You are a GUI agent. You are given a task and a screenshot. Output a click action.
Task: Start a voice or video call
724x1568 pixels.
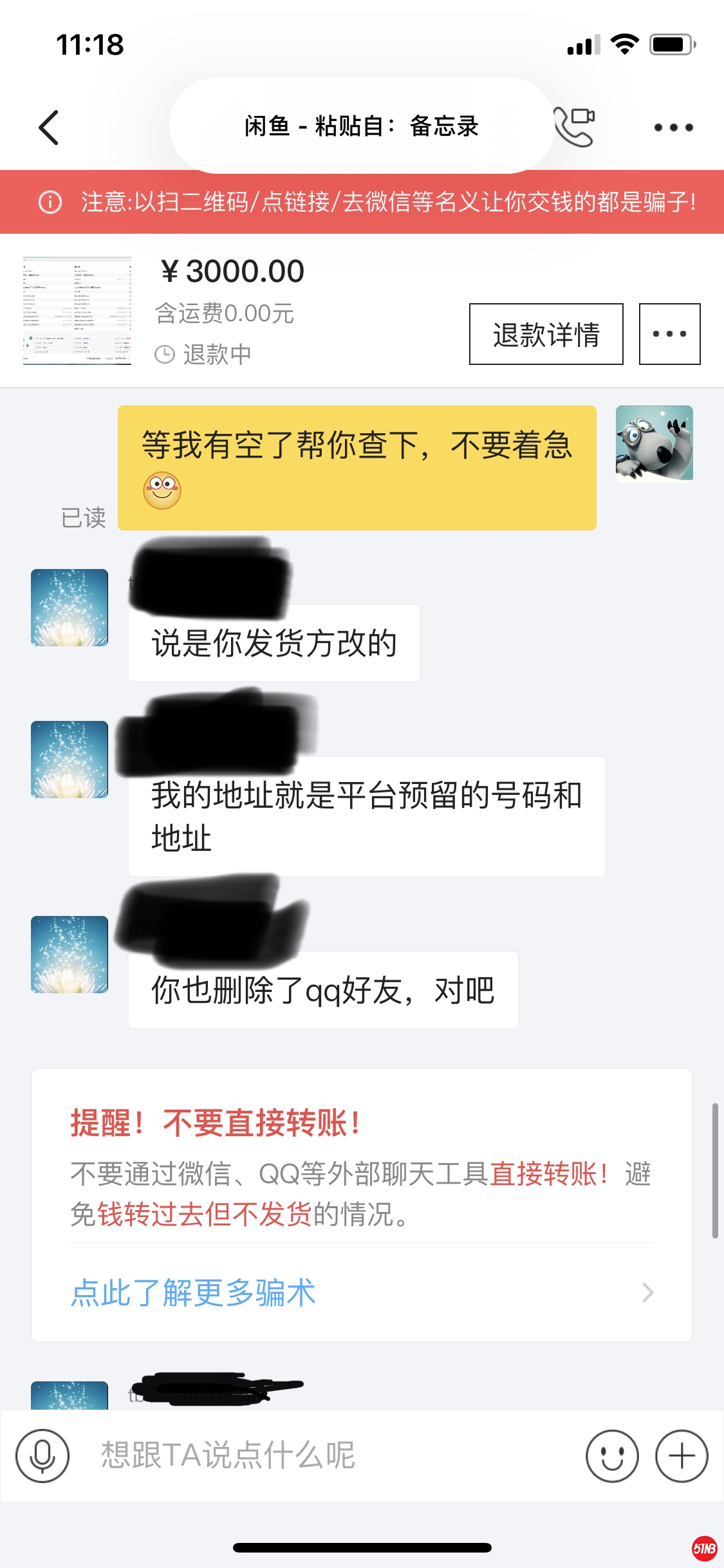click(x=575, y=127)
